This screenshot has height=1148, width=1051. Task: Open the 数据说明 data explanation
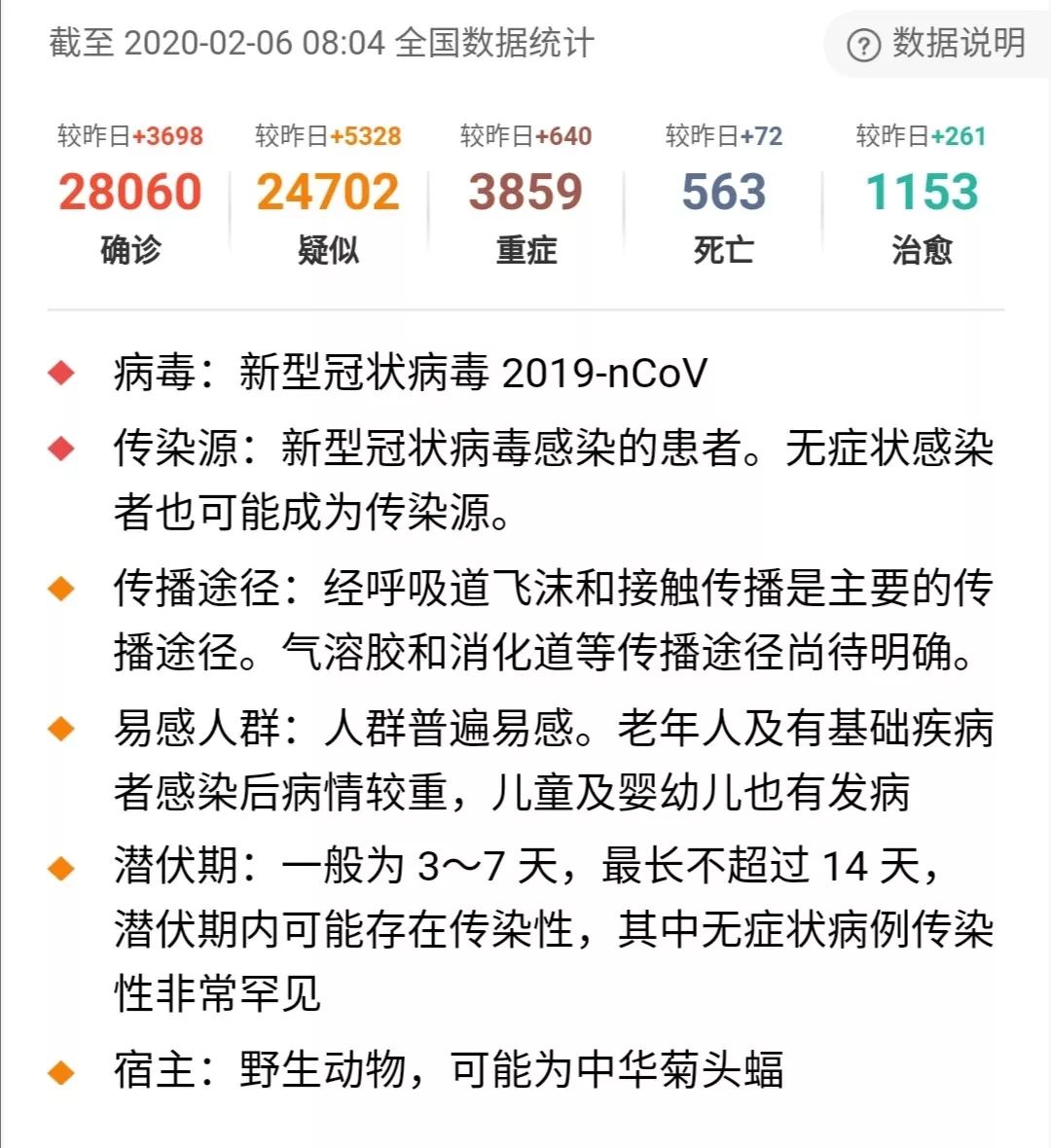point(938,44)
